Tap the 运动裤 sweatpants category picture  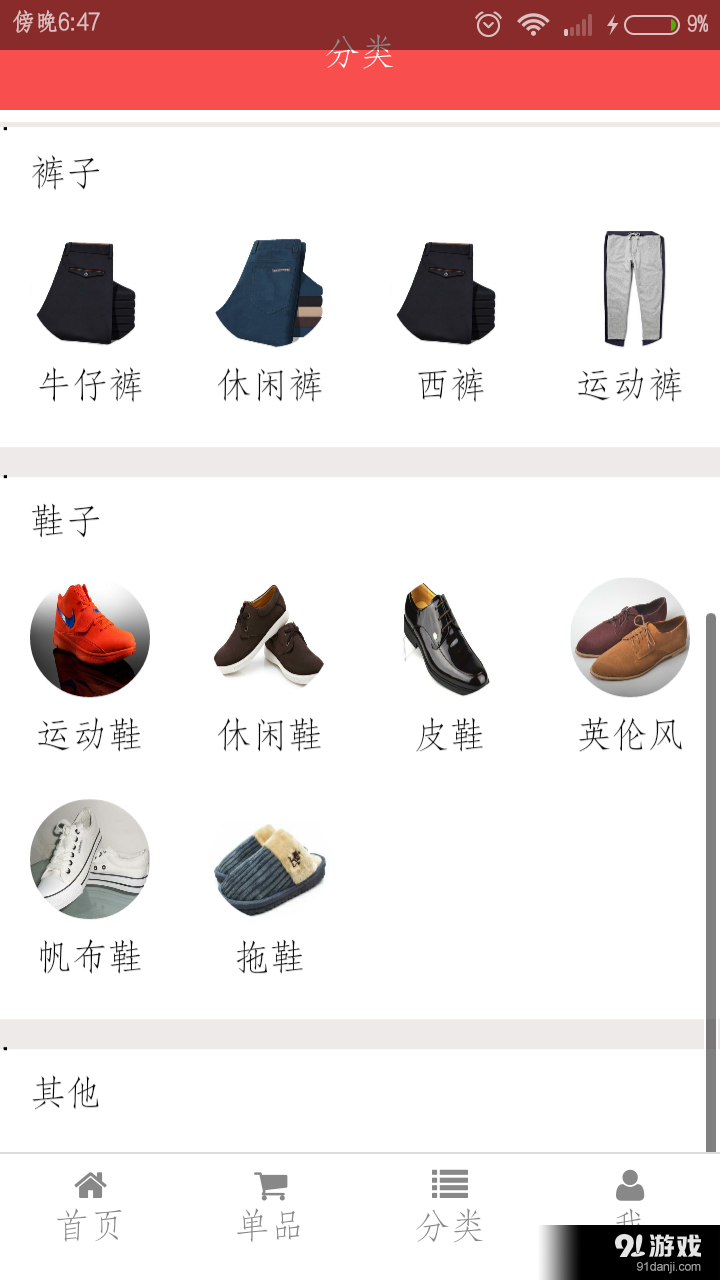[630, 290]
